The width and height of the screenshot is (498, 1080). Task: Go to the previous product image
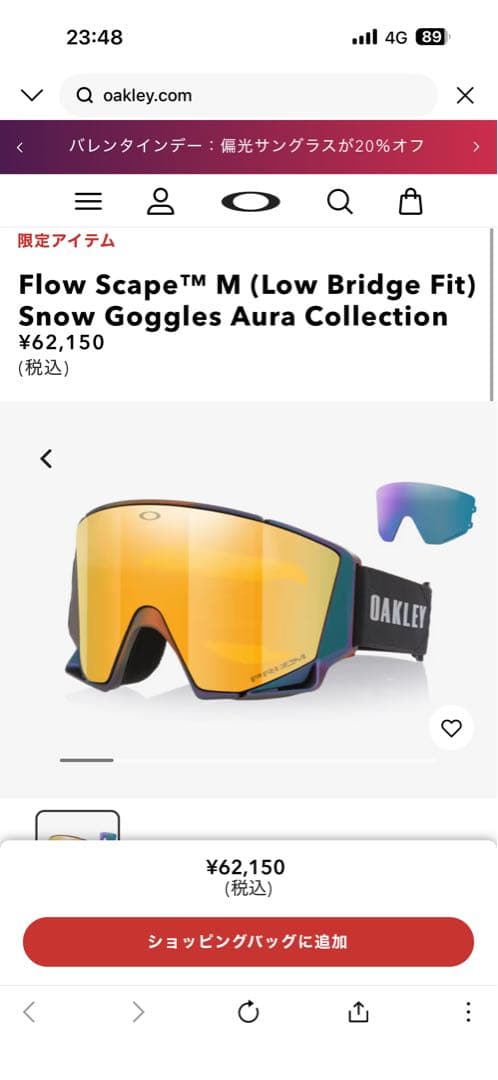click(46, 458)
